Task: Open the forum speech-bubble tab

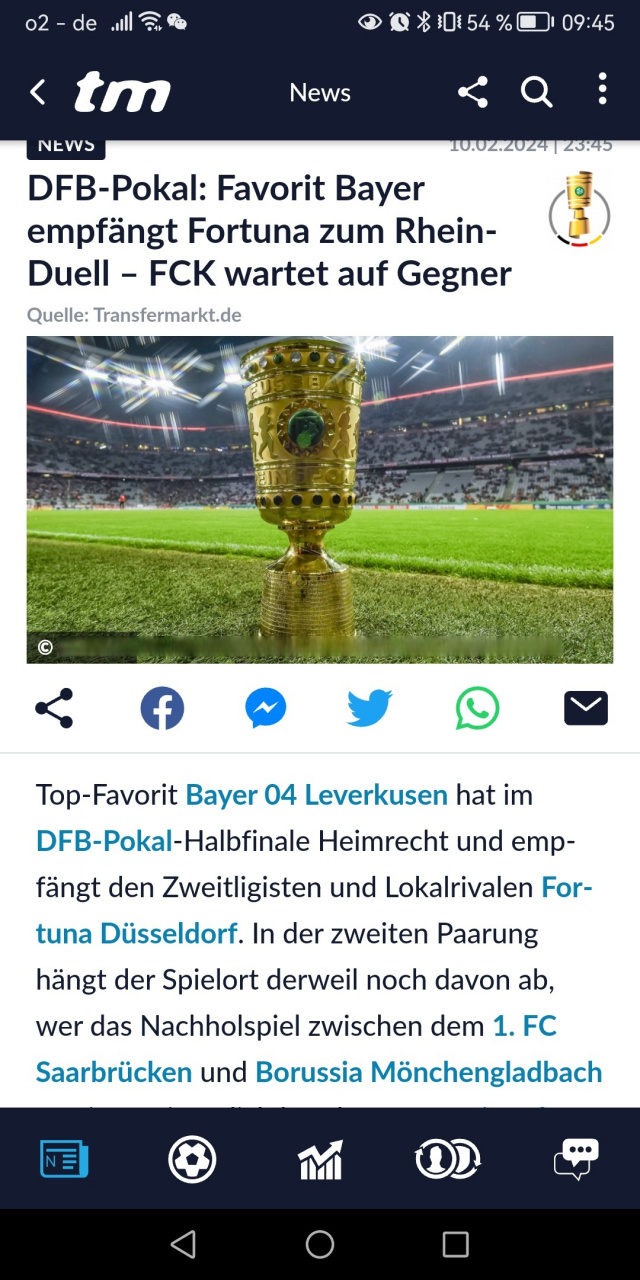Action: coord(576,1160)
